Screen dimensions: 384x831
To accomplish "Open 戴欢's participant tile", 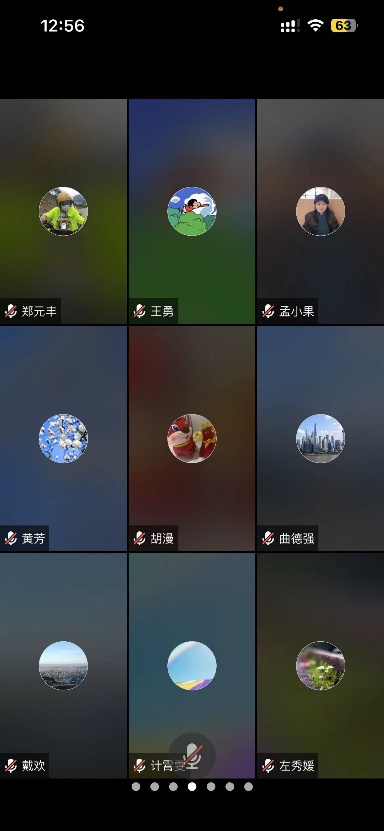I will tap(64, 666).
